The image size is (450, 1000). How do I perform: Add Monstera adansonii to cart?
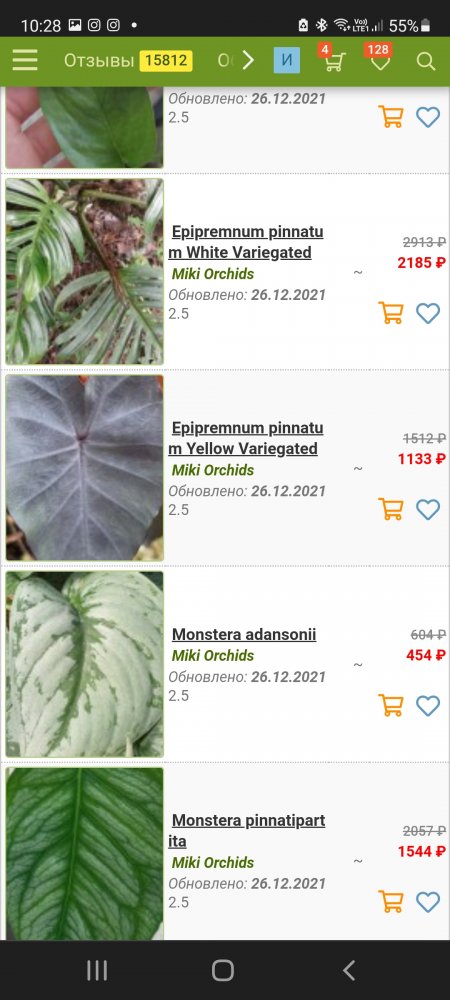pyautogui.click(x=391, y=705)
